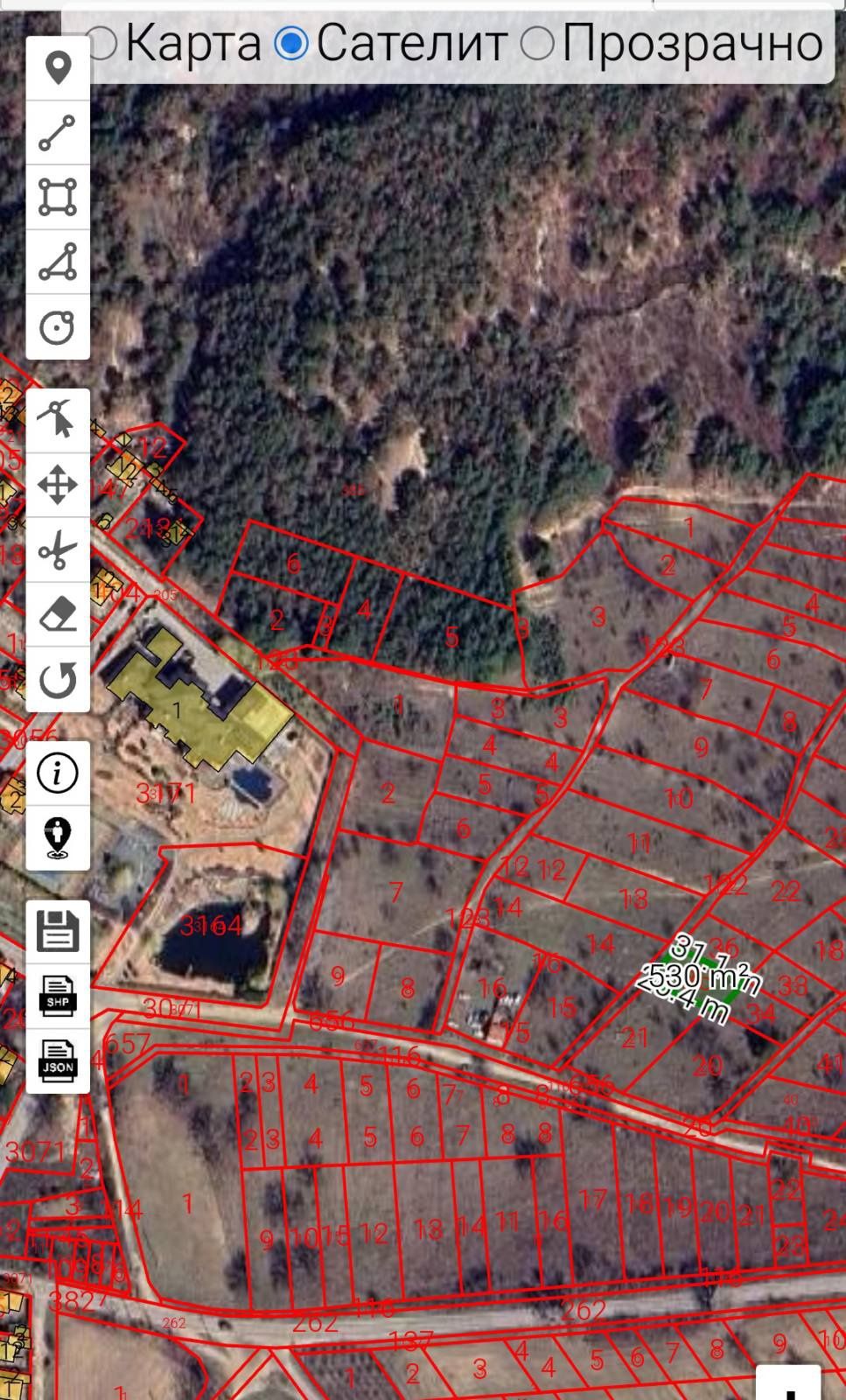Select the circle drawing tool

58,327
